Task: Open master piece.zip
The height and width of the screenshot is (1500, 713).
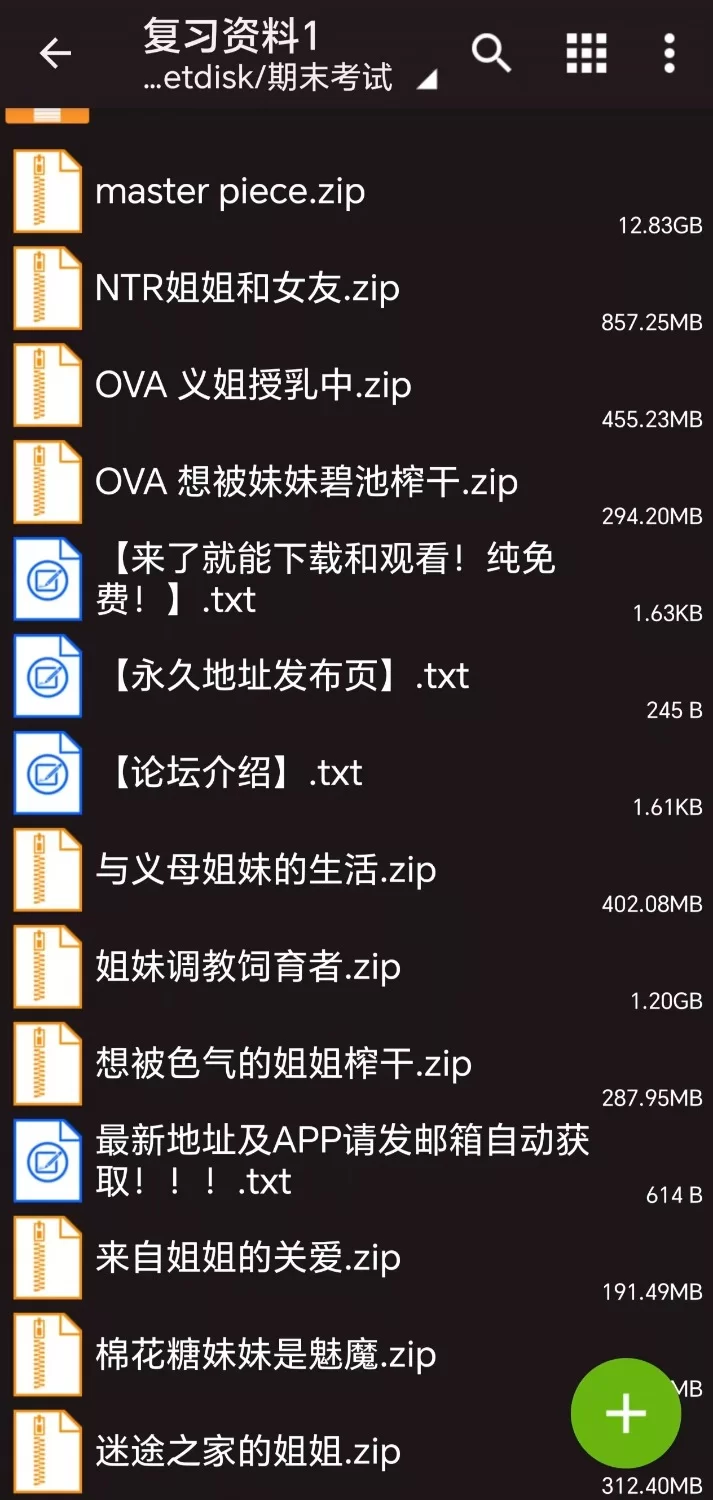Action: 230,191
